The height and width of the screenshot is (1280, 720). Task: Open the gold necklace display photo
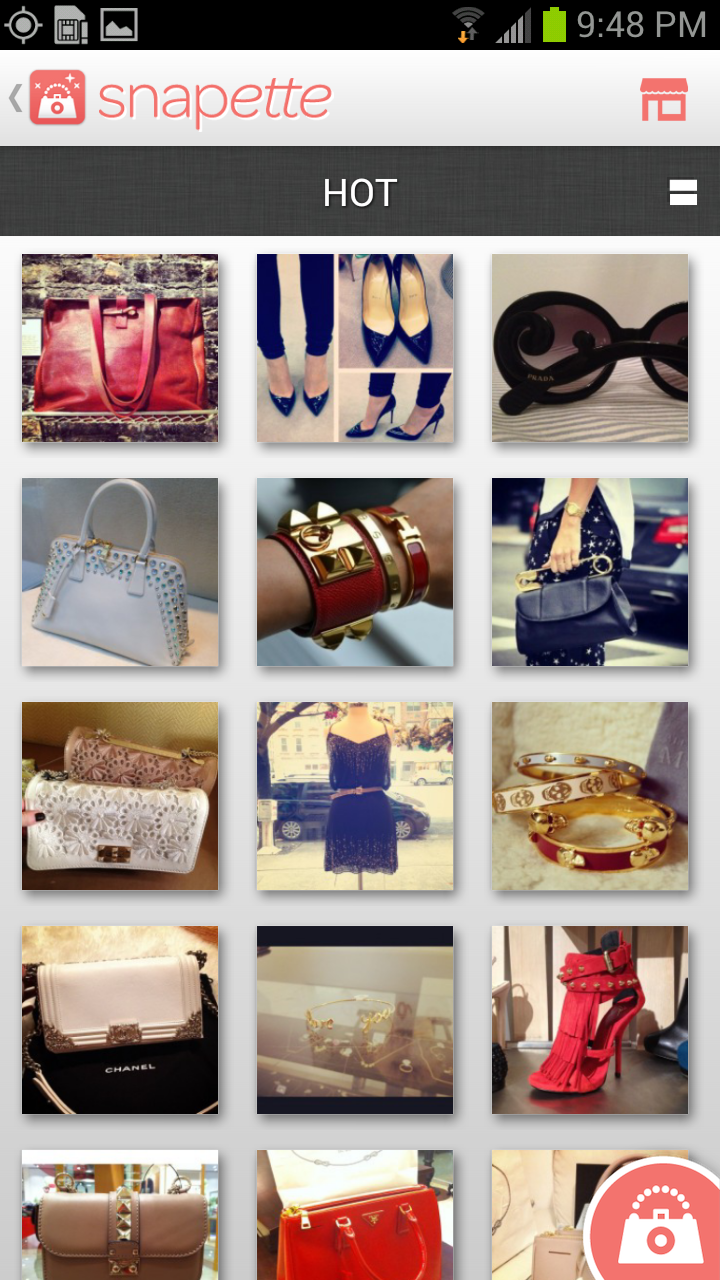(355, 1019)
